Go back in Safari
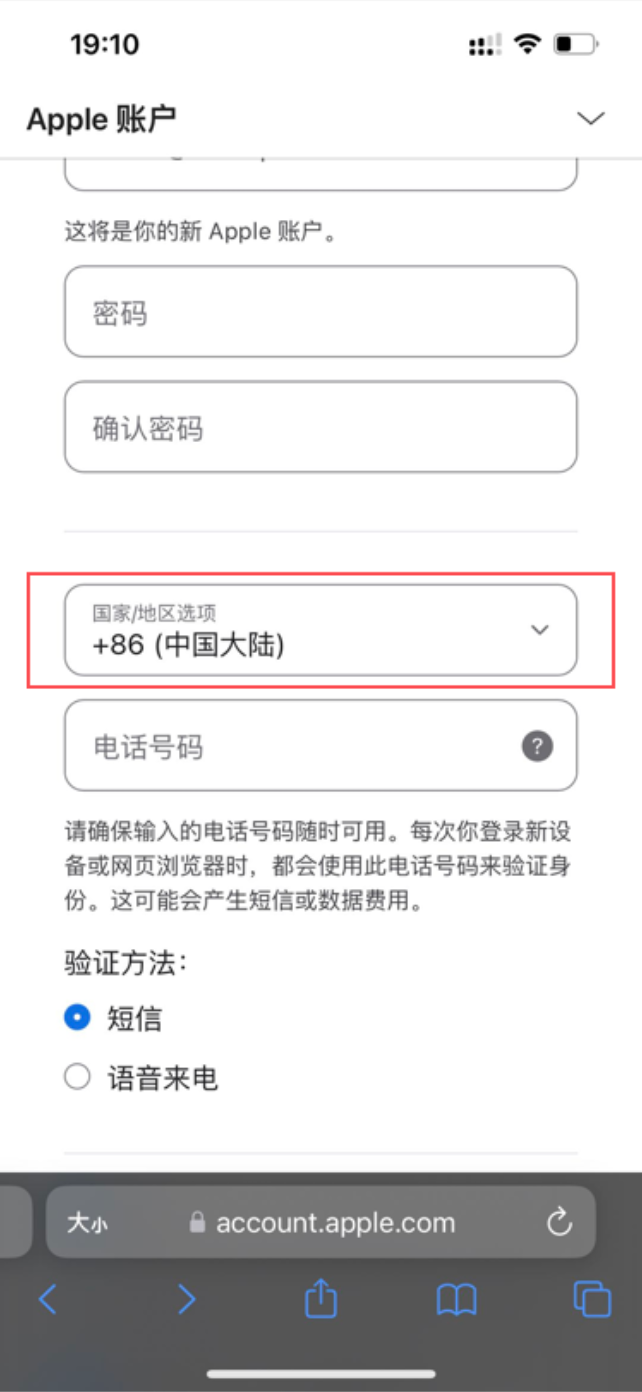 tap(48, 1299)
